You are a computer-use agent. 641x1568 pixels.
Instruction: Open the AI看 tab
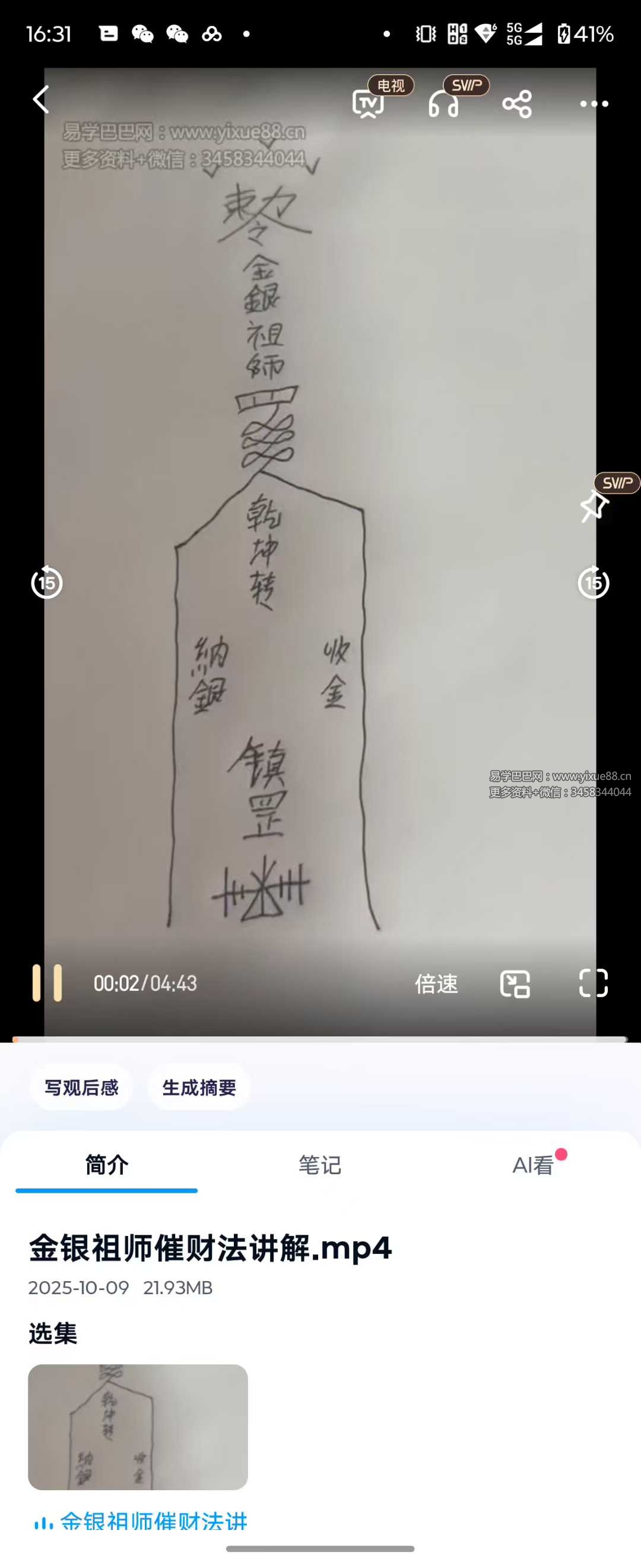[x=534, y=1165]
